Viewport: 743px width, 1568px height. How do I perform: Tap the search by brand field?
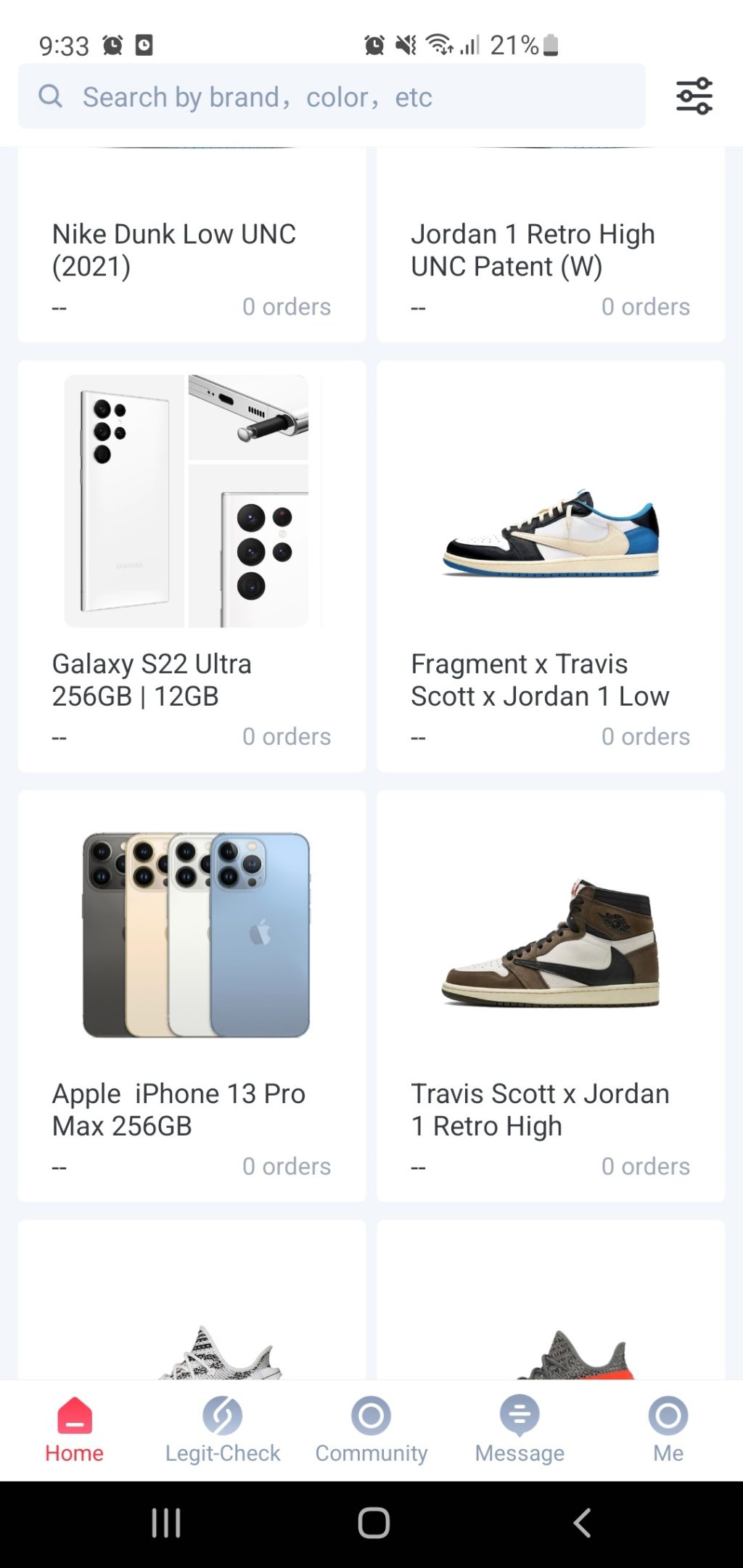tap(331, 96)
